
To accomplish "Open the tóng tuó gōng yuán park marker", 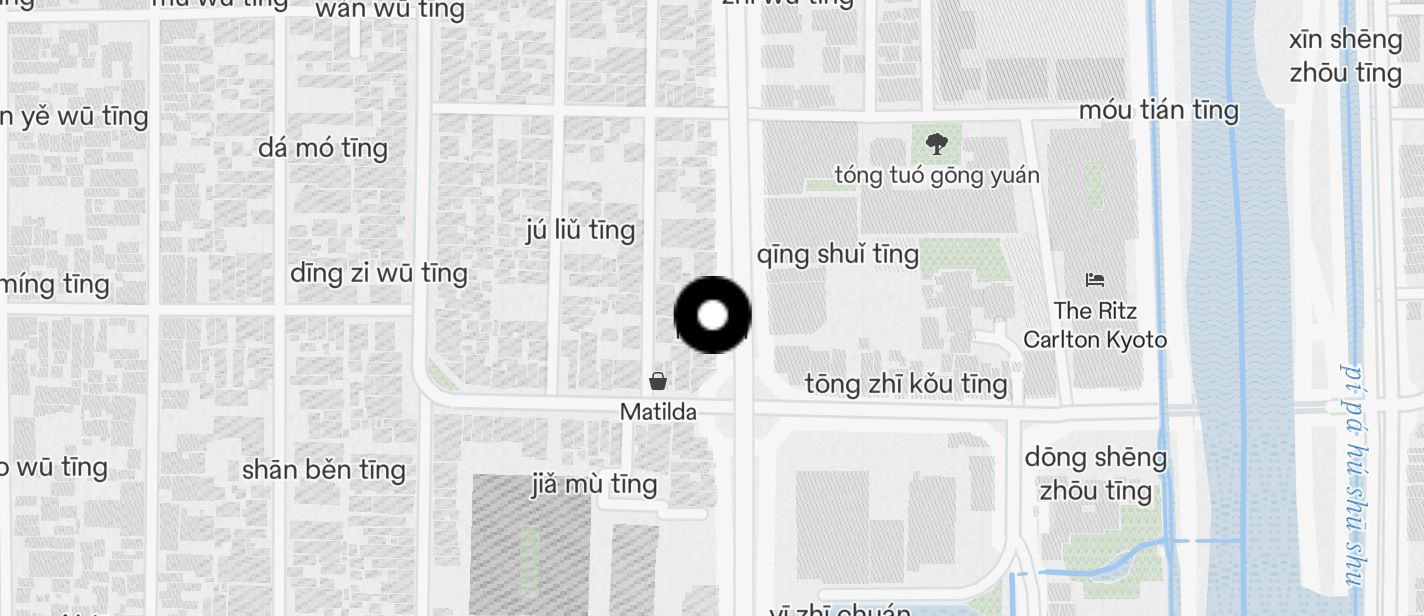I will pyautogui.click(x=937, y=145).
